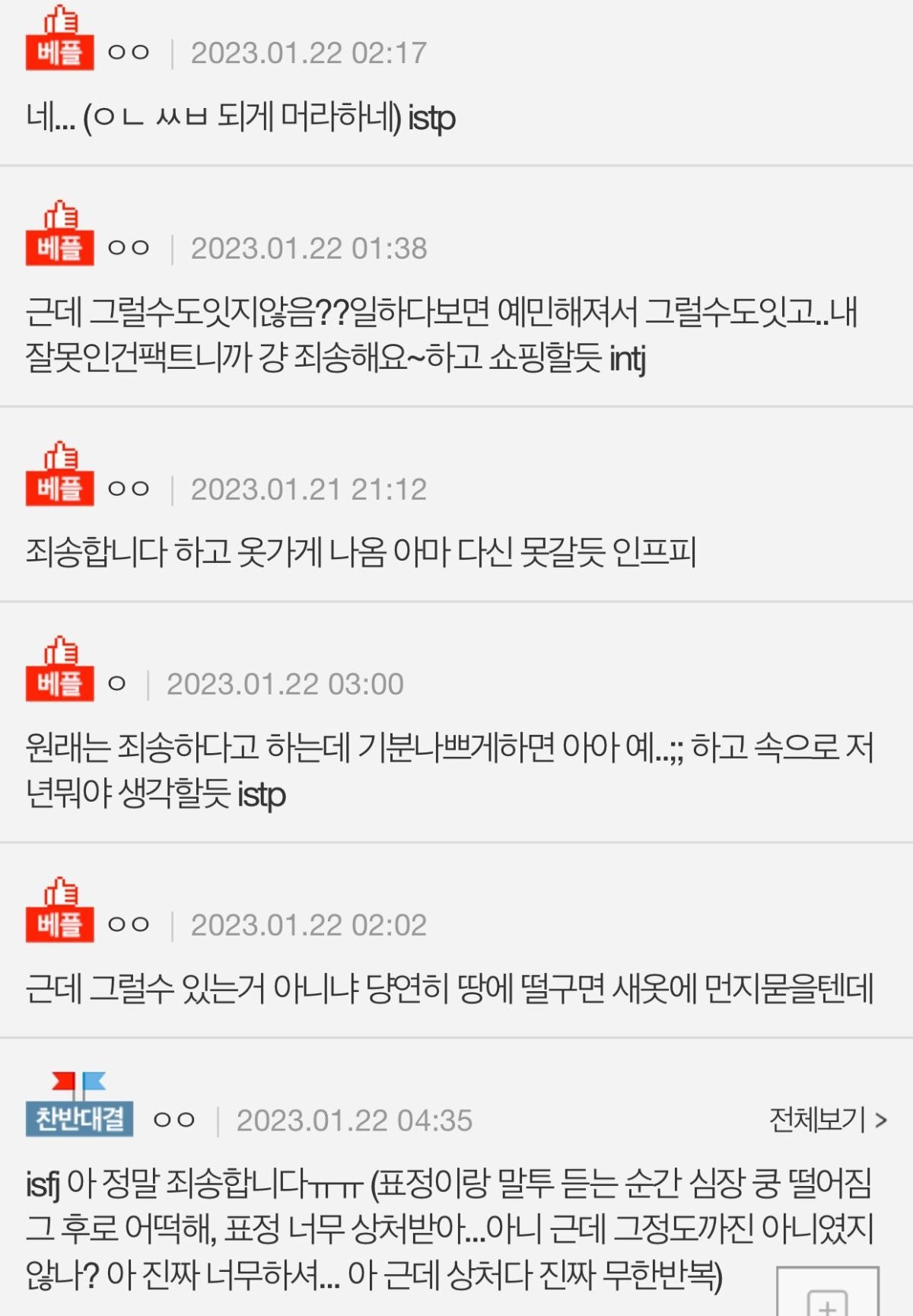Tap the plus button under the isfj comment
The image size is (913, 1316).
(828, 1293)
